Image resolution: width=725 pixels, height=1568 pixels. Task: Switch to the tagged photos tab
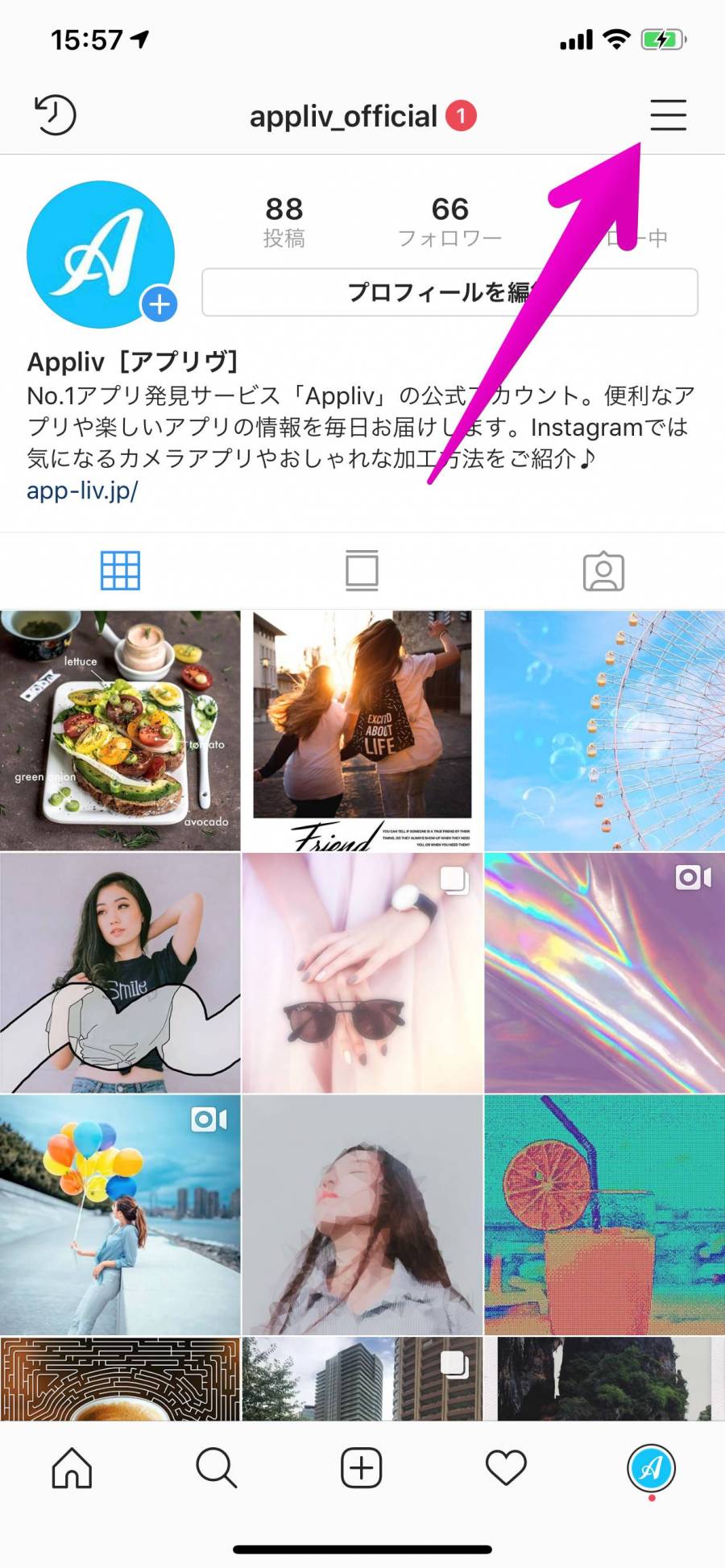pyautogui.click(x=603, y=571)
